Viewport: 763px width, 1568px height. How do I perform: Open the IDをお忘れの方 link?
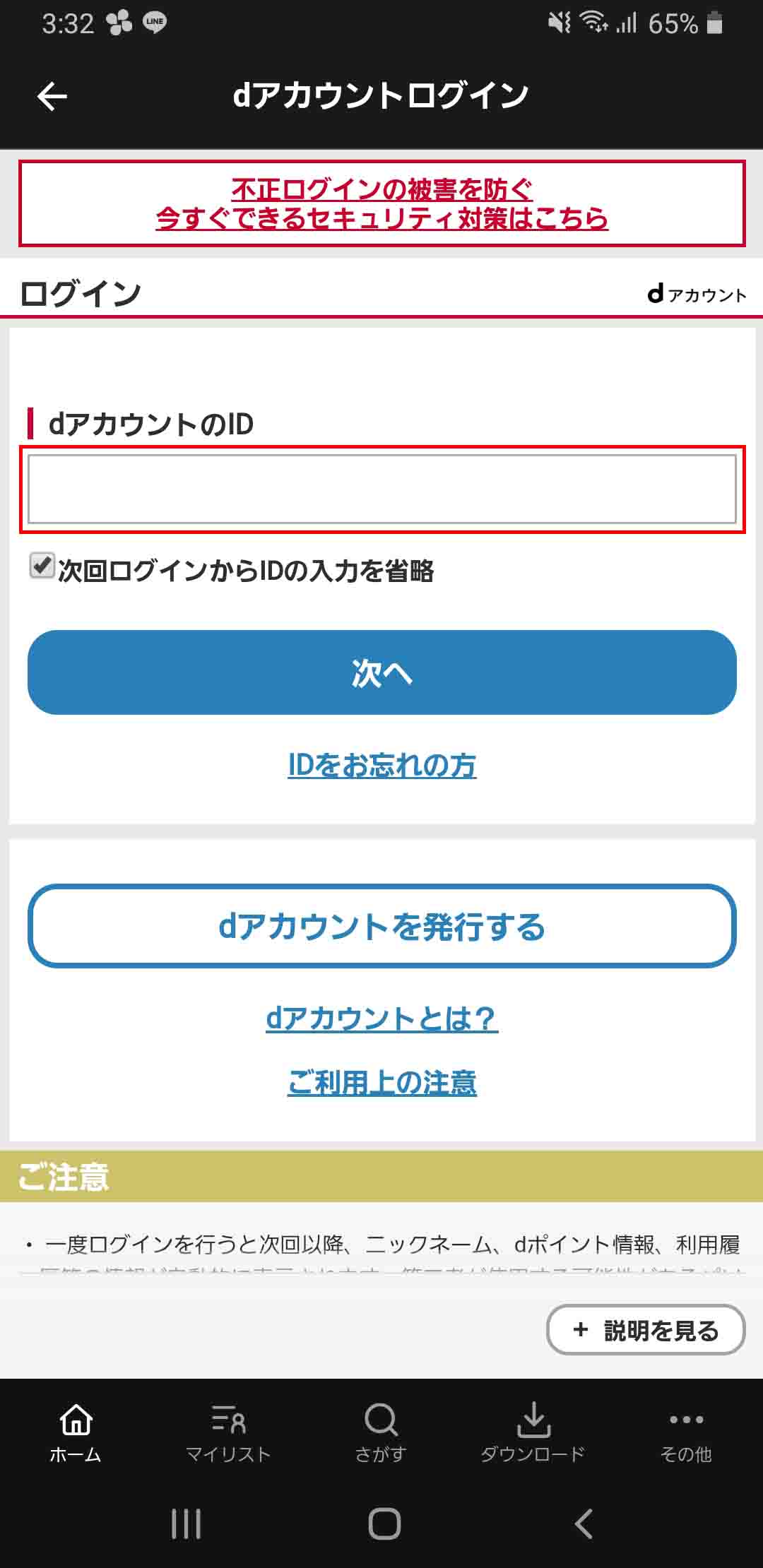[381, 765]
